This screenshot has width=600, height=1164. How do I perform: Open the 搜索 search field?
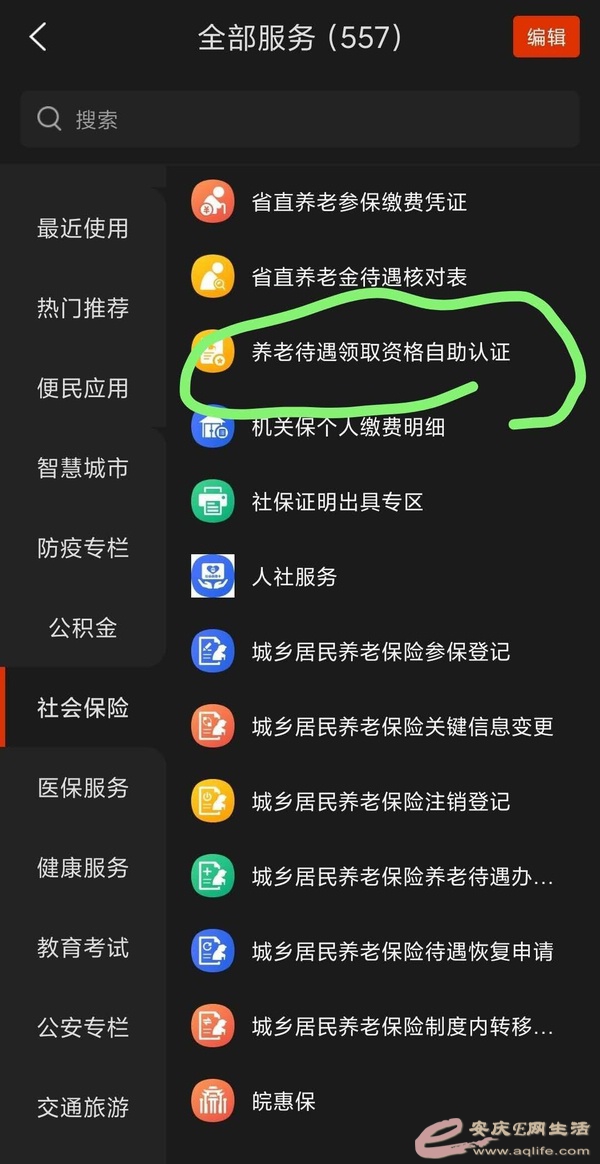click(300, 120)
